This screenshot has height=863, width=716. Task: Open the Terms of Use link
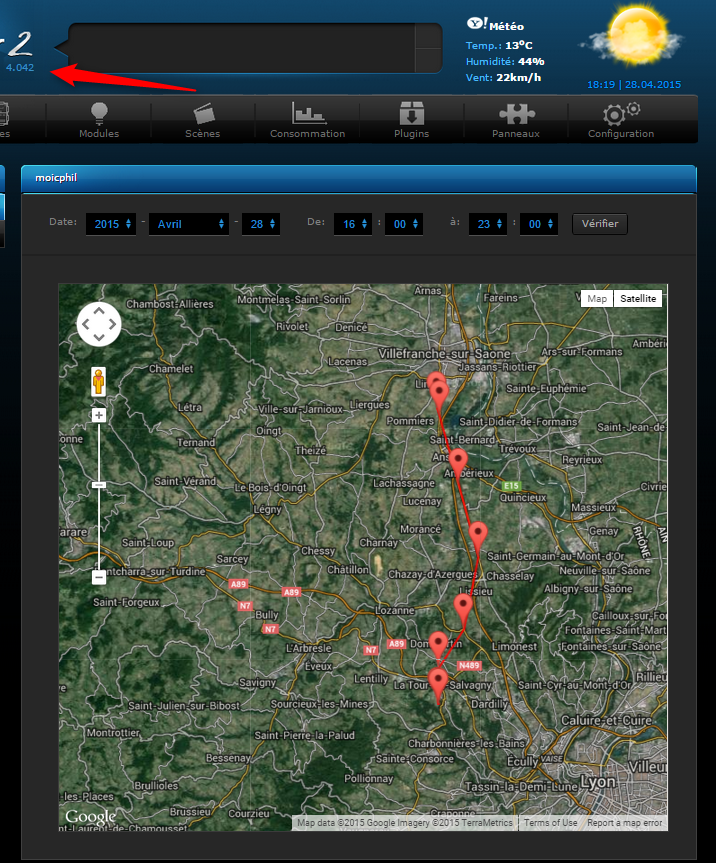[550, 823]
